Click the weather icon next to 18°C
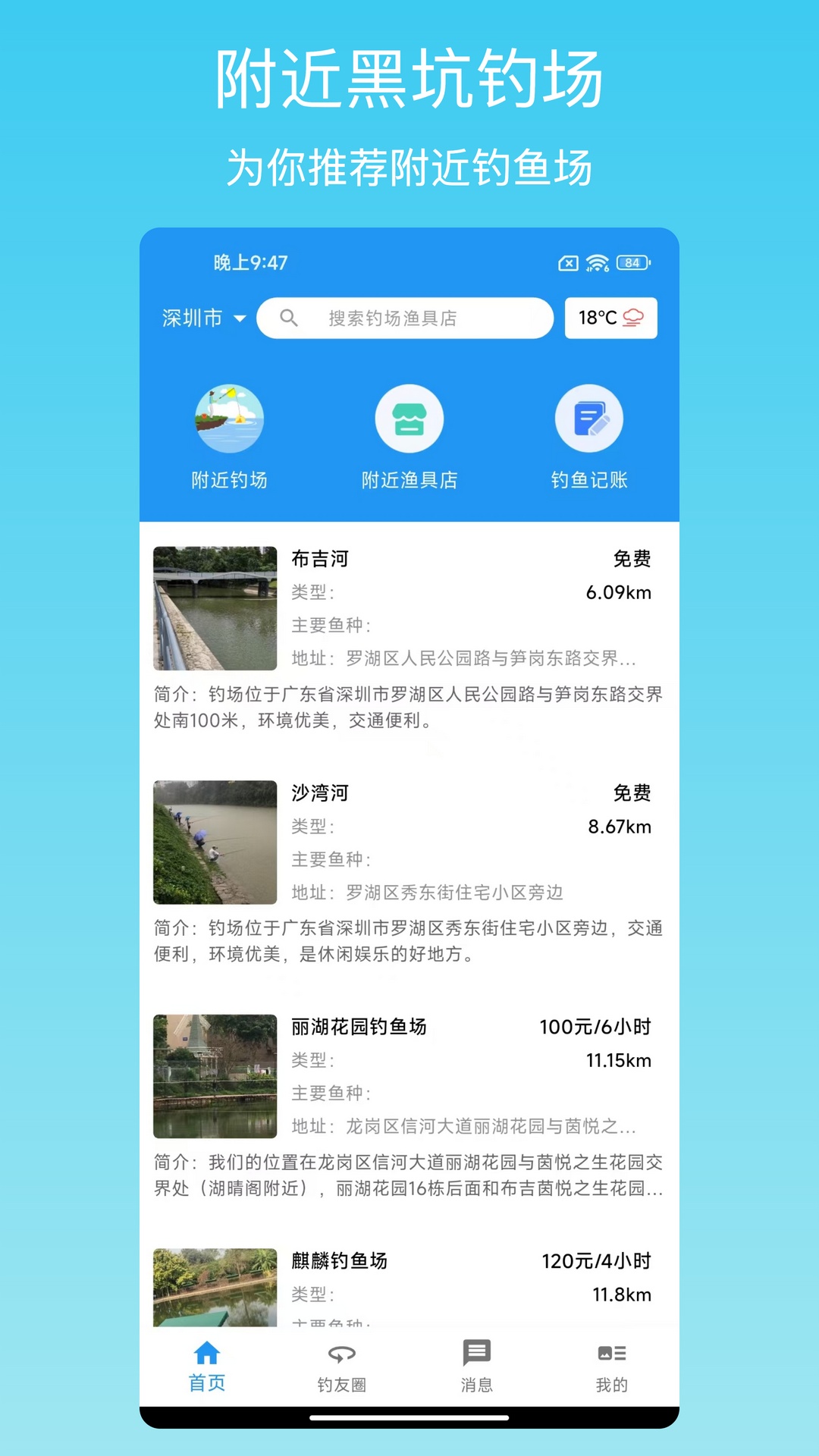 [x=634, y=318]
